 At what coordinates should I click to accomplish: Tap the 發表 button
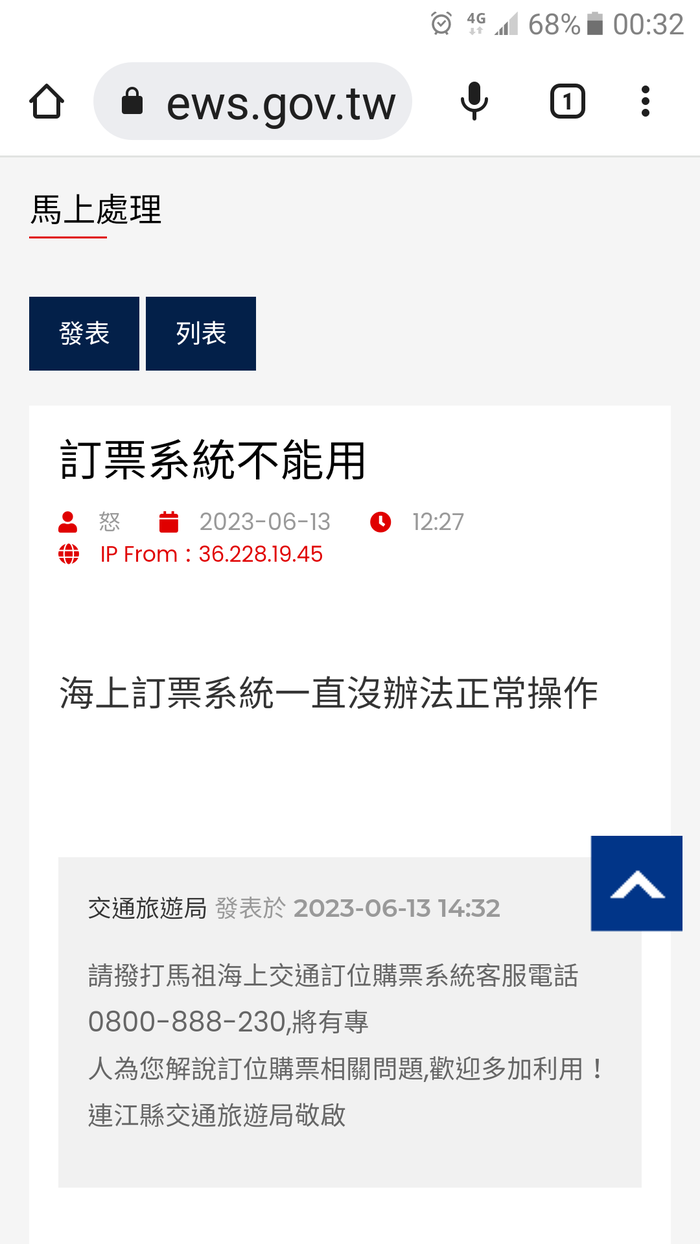[x=84, y=334]
